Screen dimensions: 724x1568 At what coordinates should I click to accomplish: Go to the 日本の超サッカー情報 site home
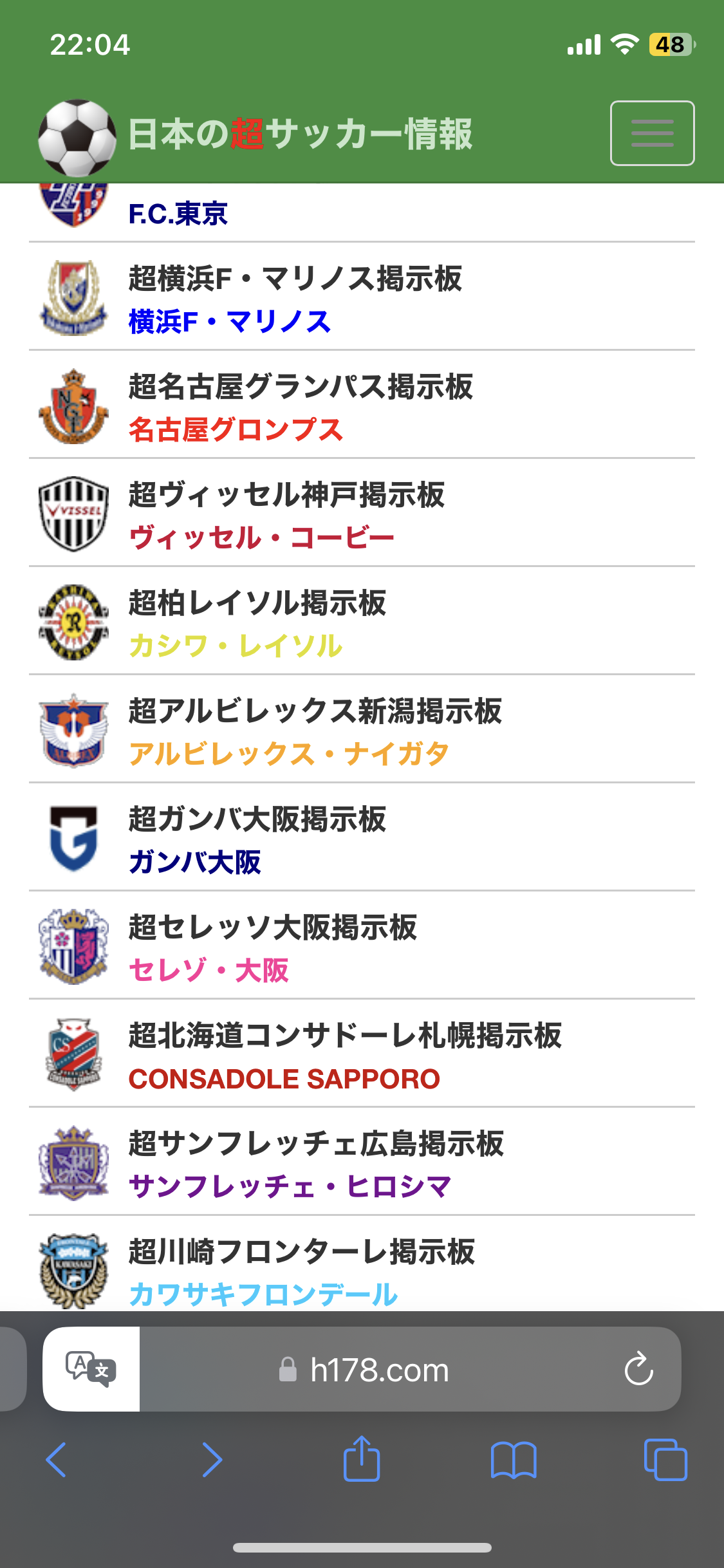point(255,135)
